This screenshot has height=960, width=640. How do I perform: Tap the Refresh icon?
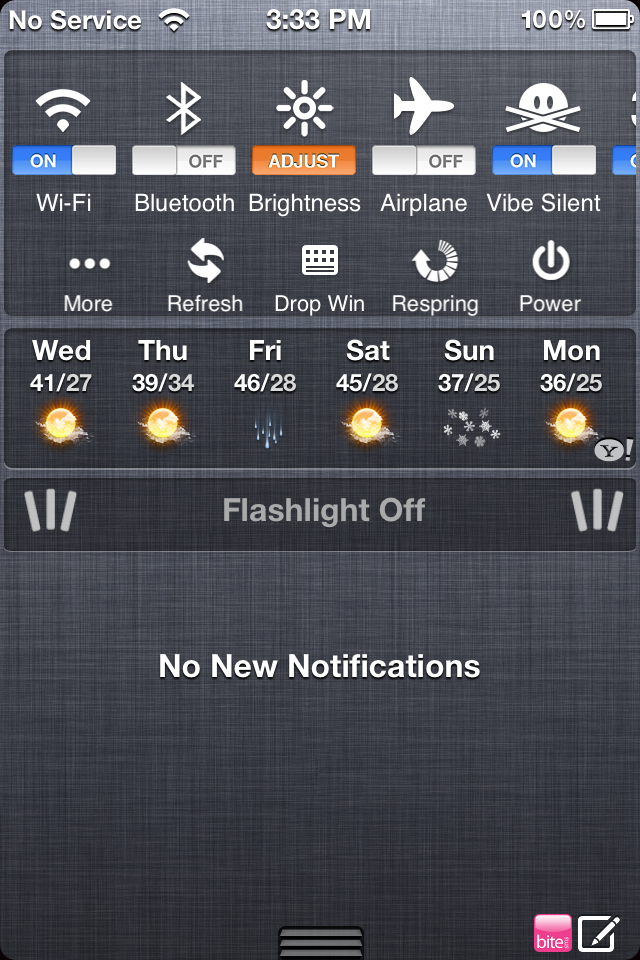pyautogui.click(x=205, y=263)
